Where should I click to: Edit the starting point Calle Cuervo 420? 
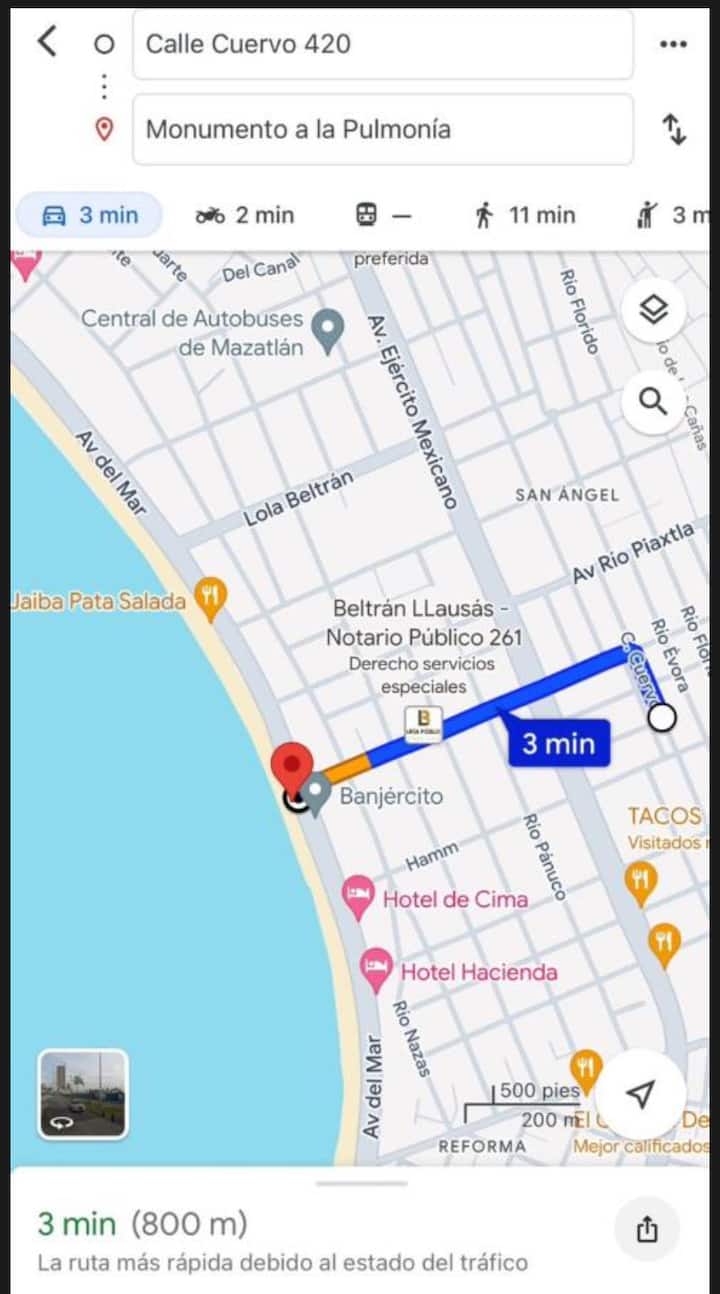click(x=383, y=44)
